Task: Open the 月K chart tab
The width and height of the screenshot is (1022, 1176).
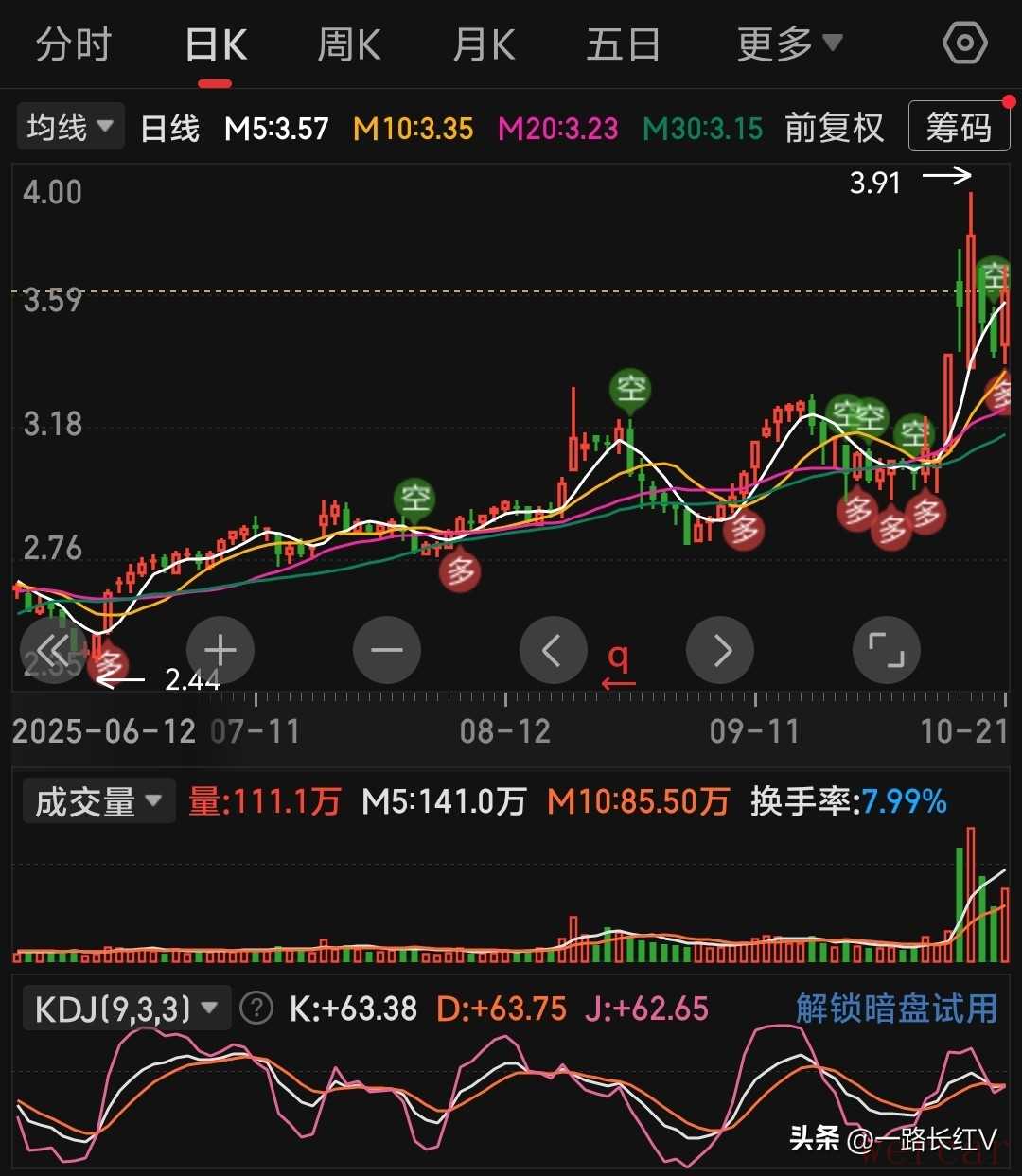Action: pos(484,44)
